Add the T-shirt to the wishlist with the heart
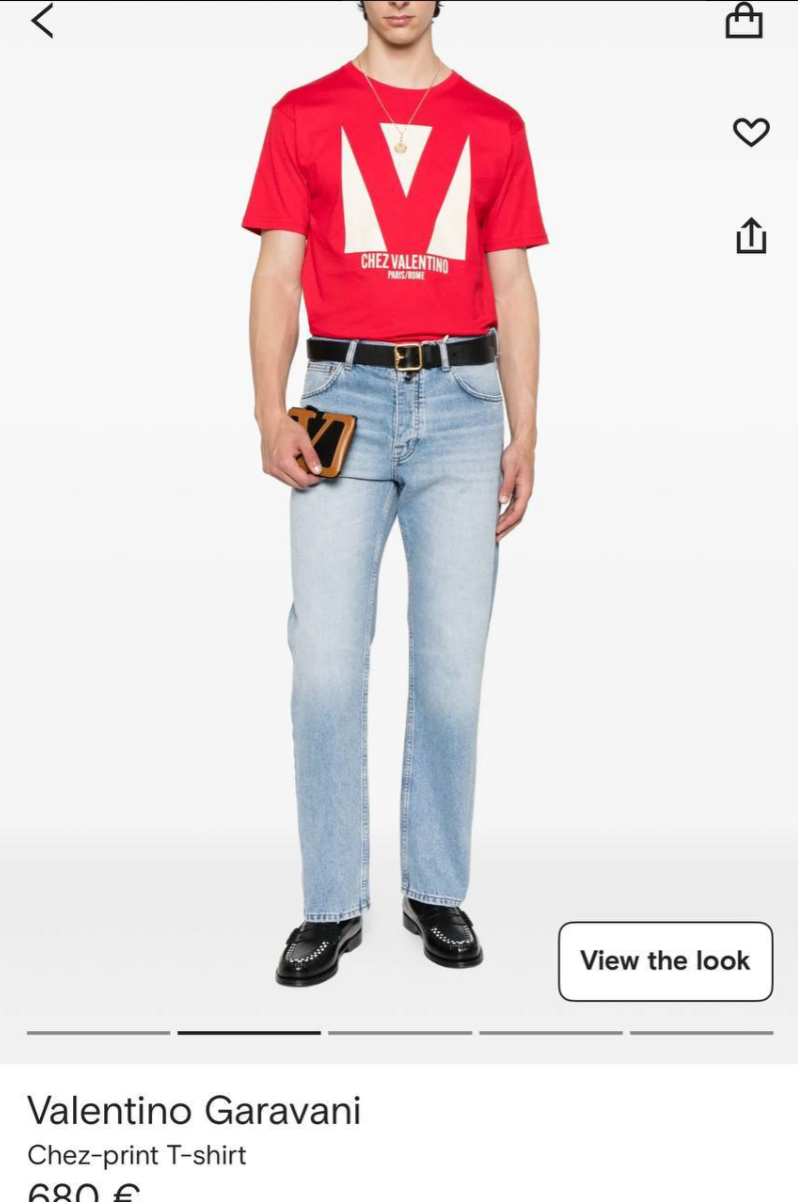The height and width of the screenshot is (1202, 798). (751, 132)
